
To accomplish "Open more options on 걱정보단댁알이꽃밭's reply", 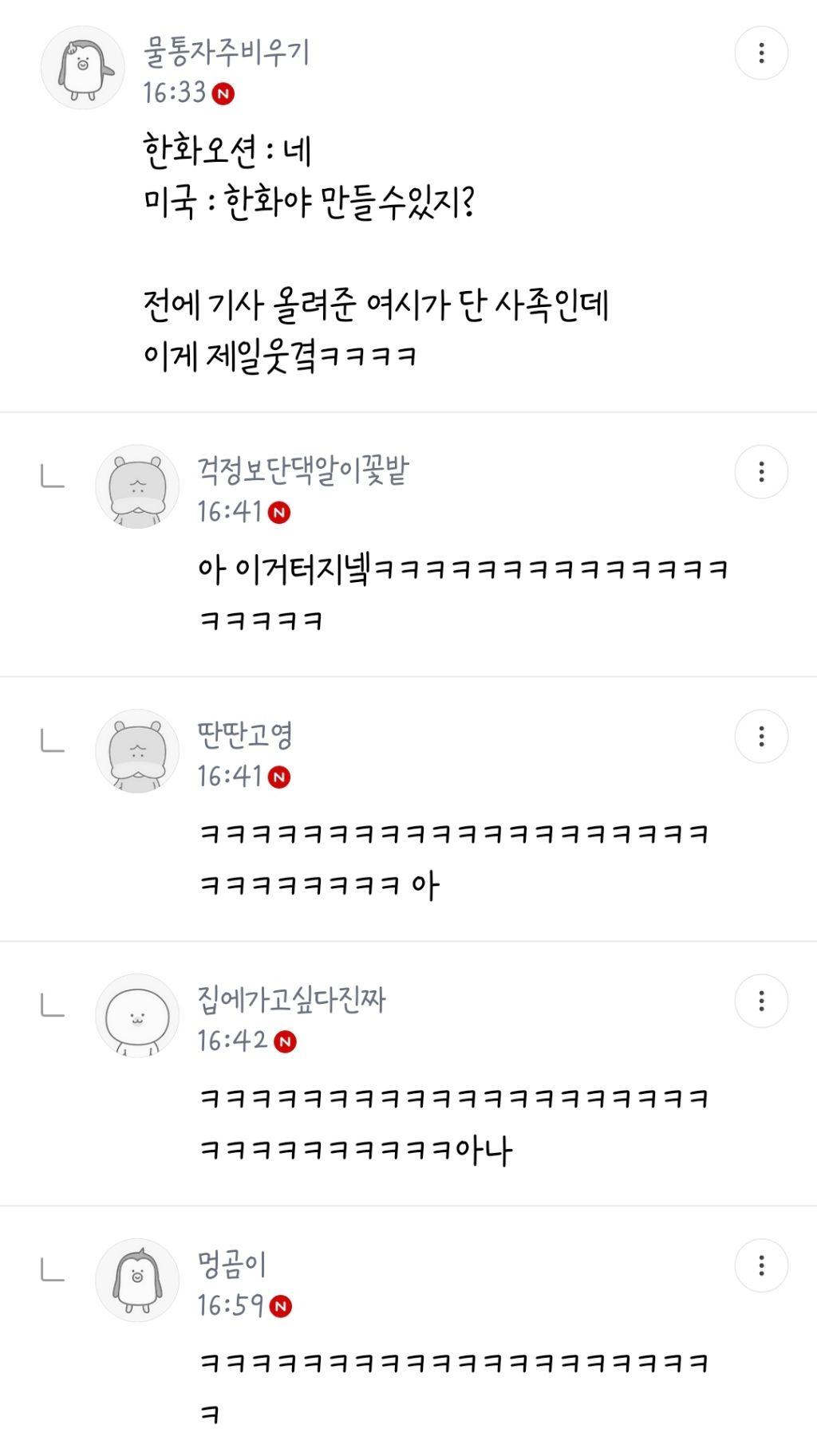I will click(761, 471).
